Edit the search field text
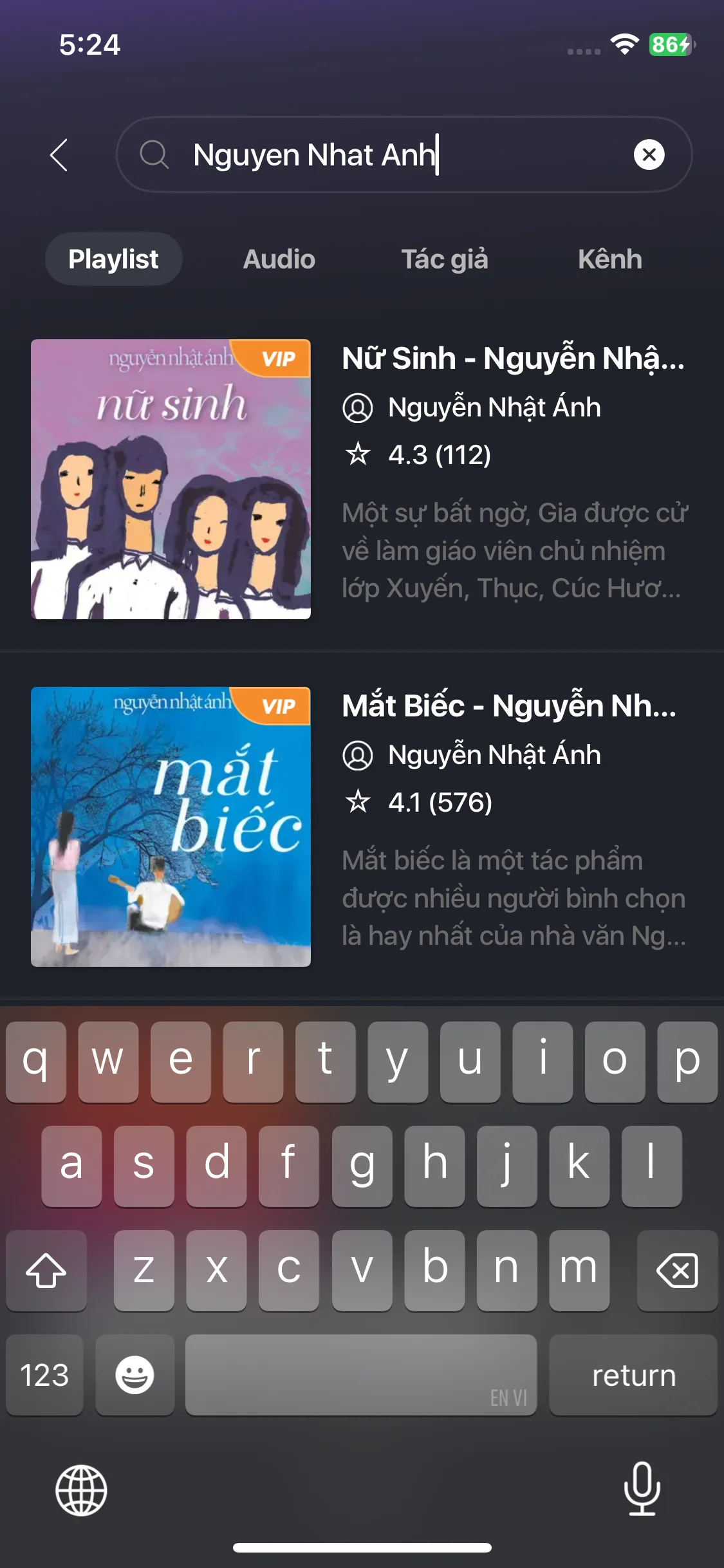The width and height of the screenshot is (724, 1568). click(x=386, y=155)
